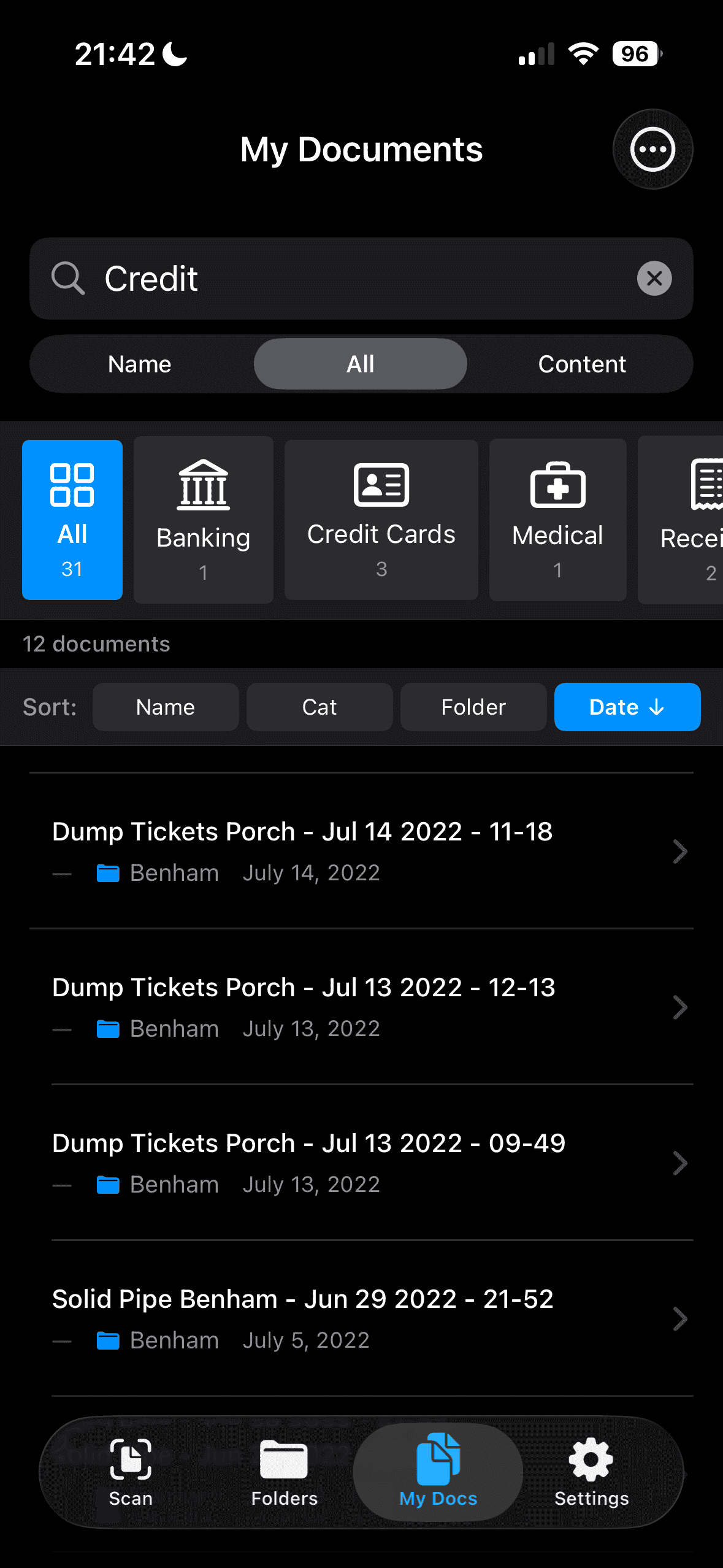The width and height of the screenshot is (723, 1568).
Task: Switch search scope to Name
Action: (x=140, y=363)
